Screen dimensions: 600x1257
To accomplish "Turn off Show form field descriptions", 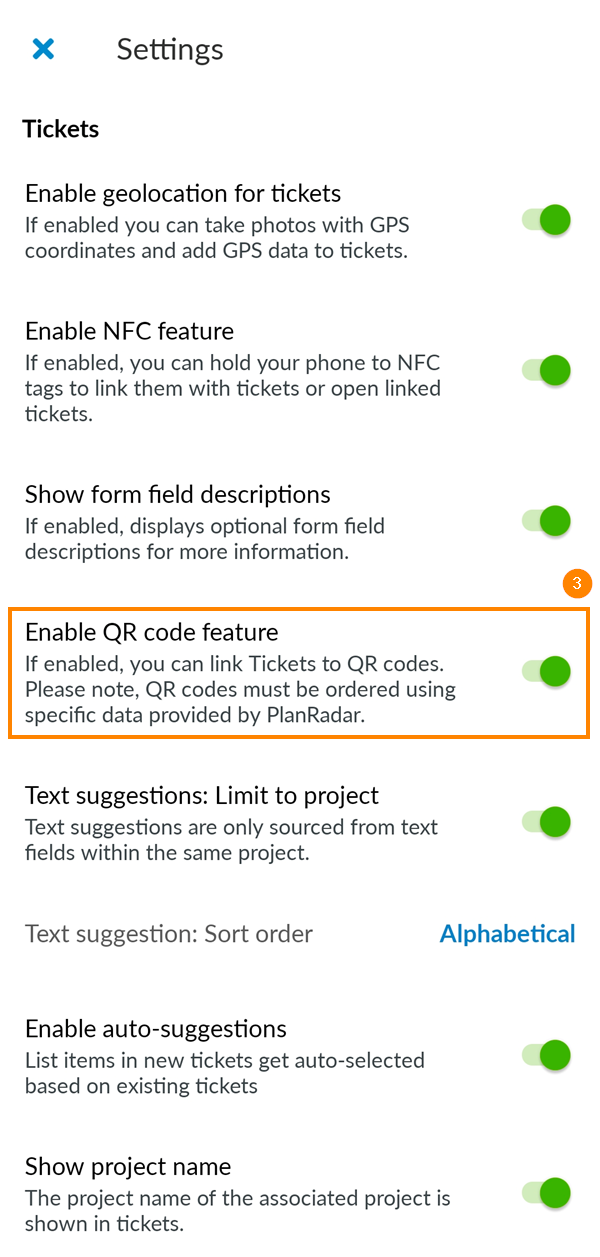I will click(547, 521).
